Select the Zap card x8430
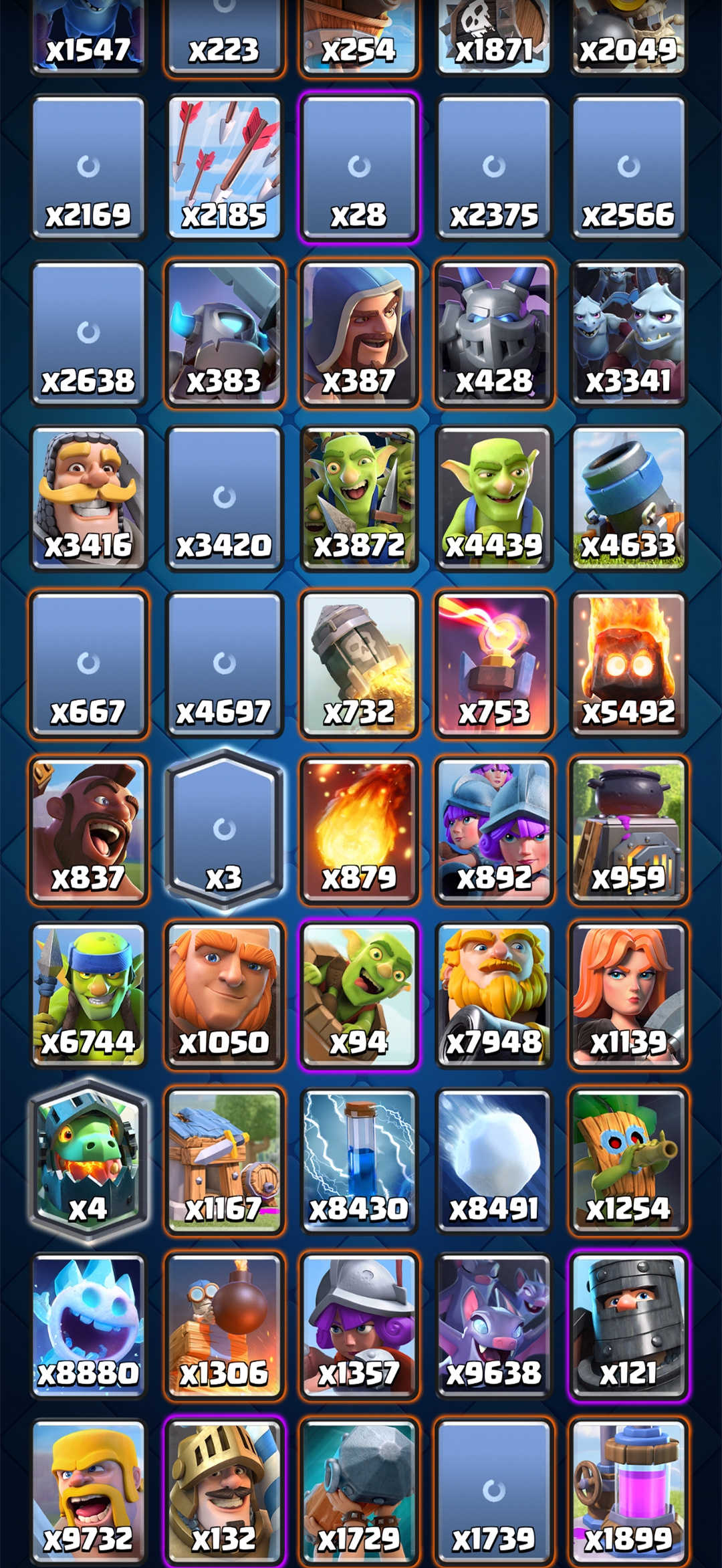Screen dimensions: 722x1568 coord(359,1160)
